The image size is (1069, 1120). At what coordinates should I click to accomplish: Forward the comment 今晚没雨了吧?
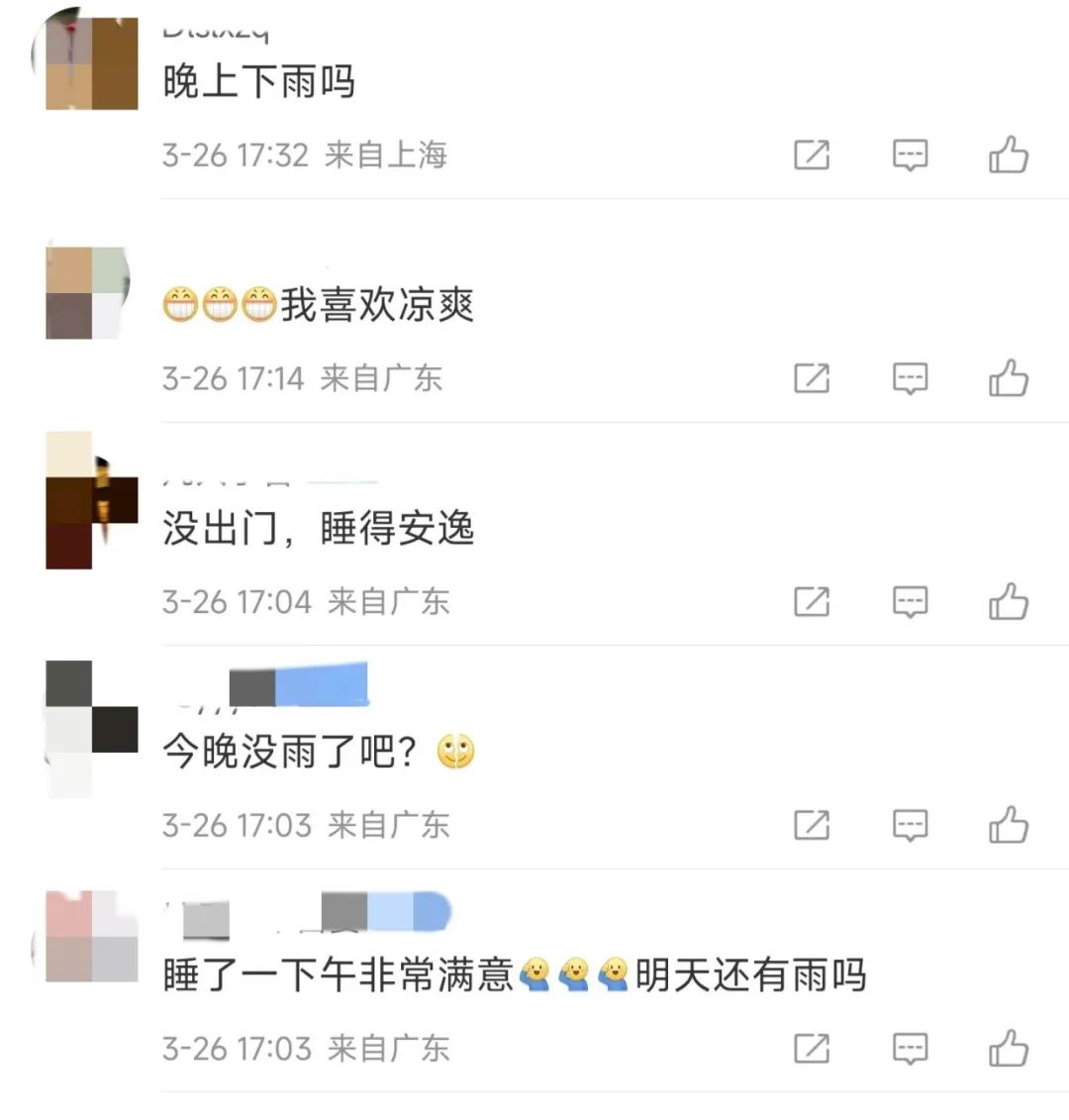pyautogui.click(x=812, y=825)
